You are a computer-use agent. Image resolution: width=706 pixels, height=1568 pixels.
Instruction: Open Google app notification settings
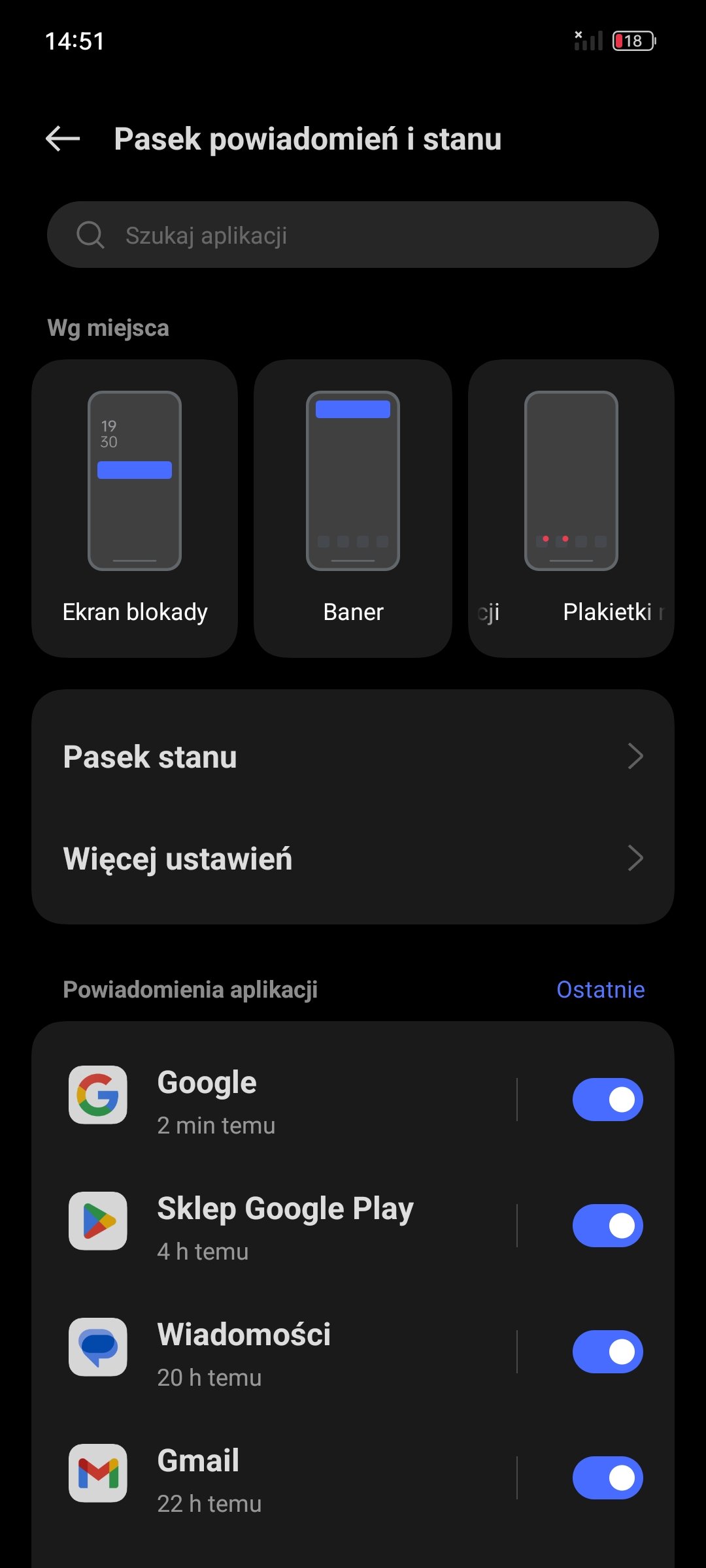[x=275, y=1100]
